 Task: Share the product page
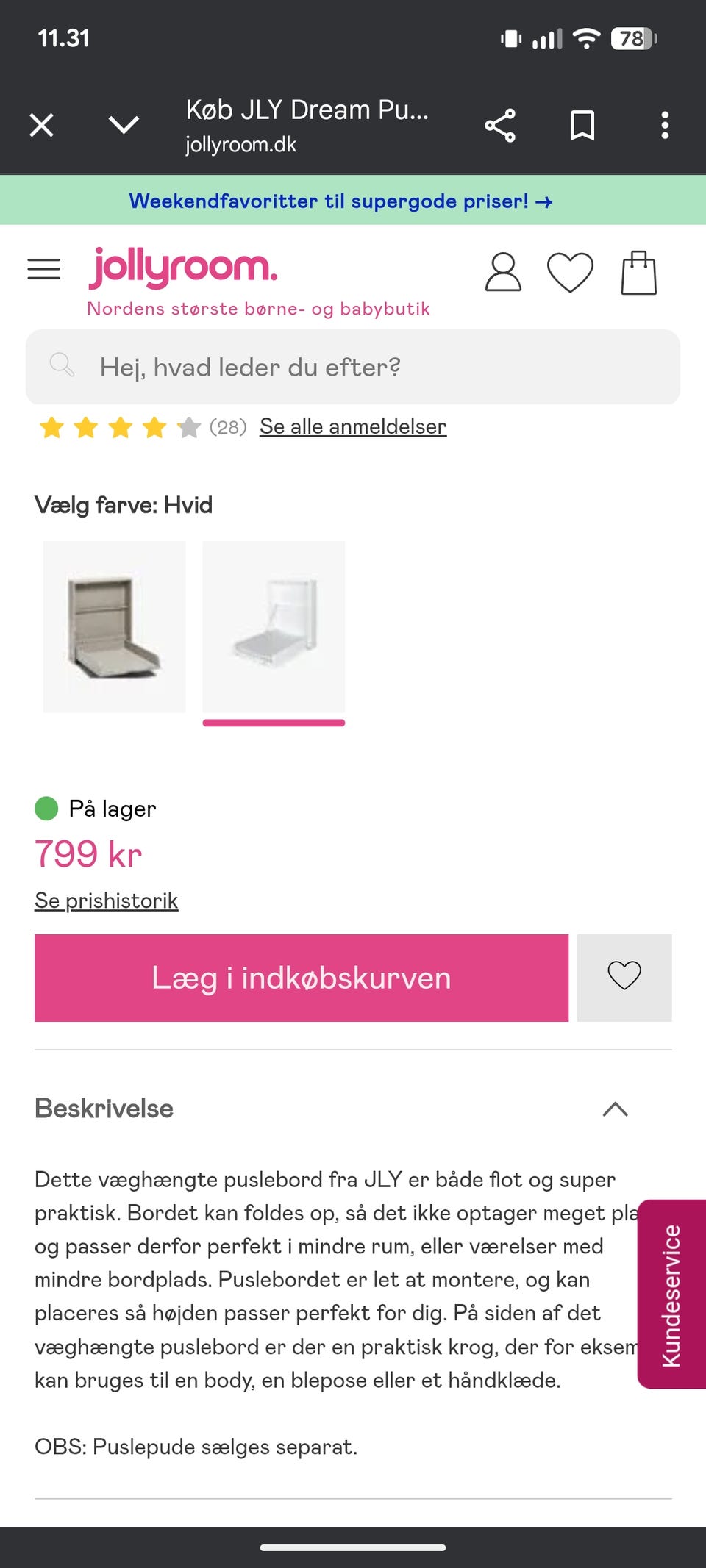(x=501, y=125)
